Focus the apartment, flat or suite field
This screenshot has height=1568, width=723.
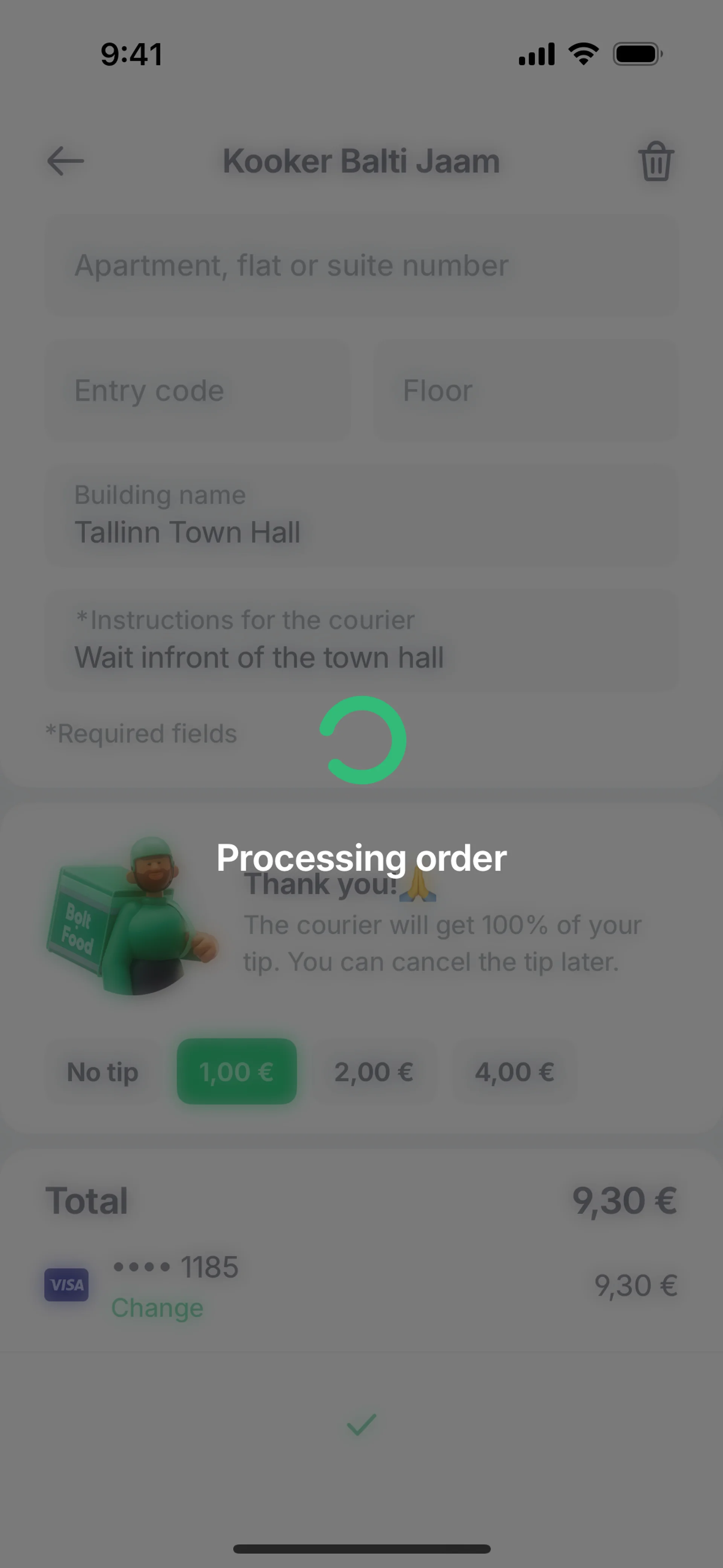pyautogui.click(x=361, y=265)
